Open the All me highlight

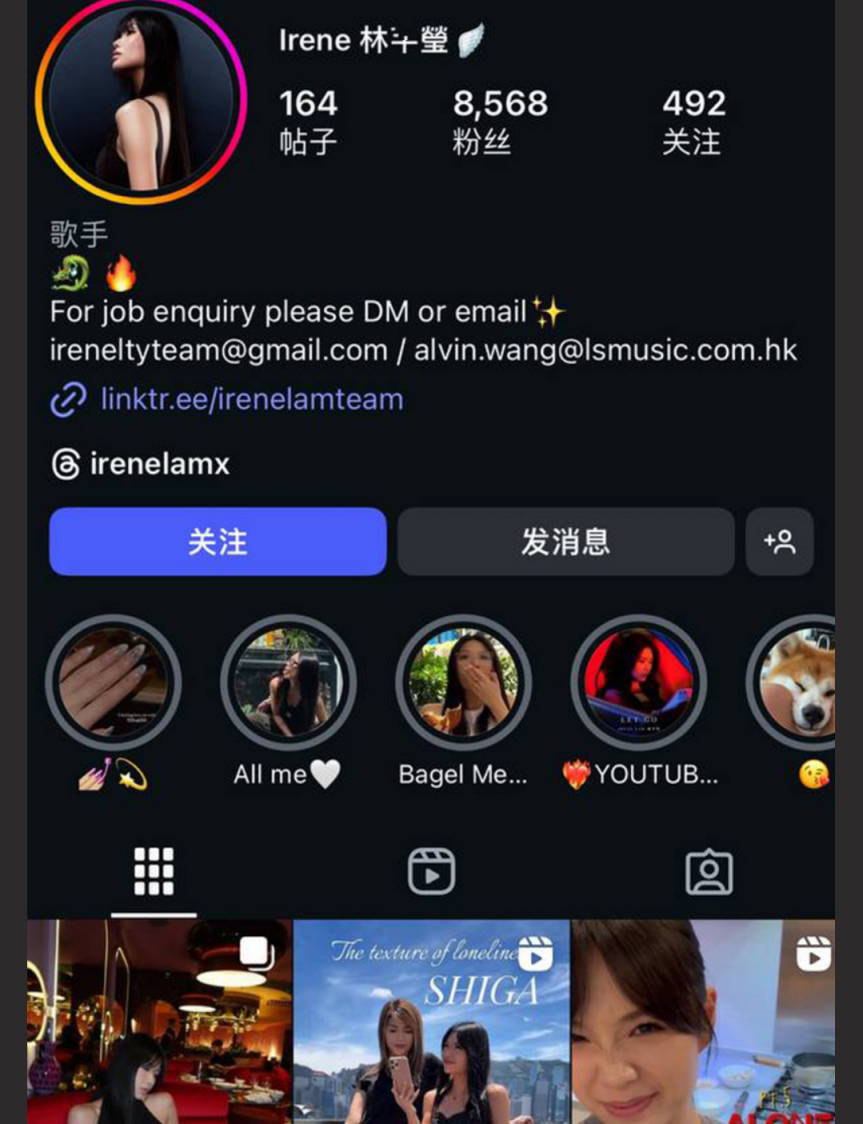288,683
